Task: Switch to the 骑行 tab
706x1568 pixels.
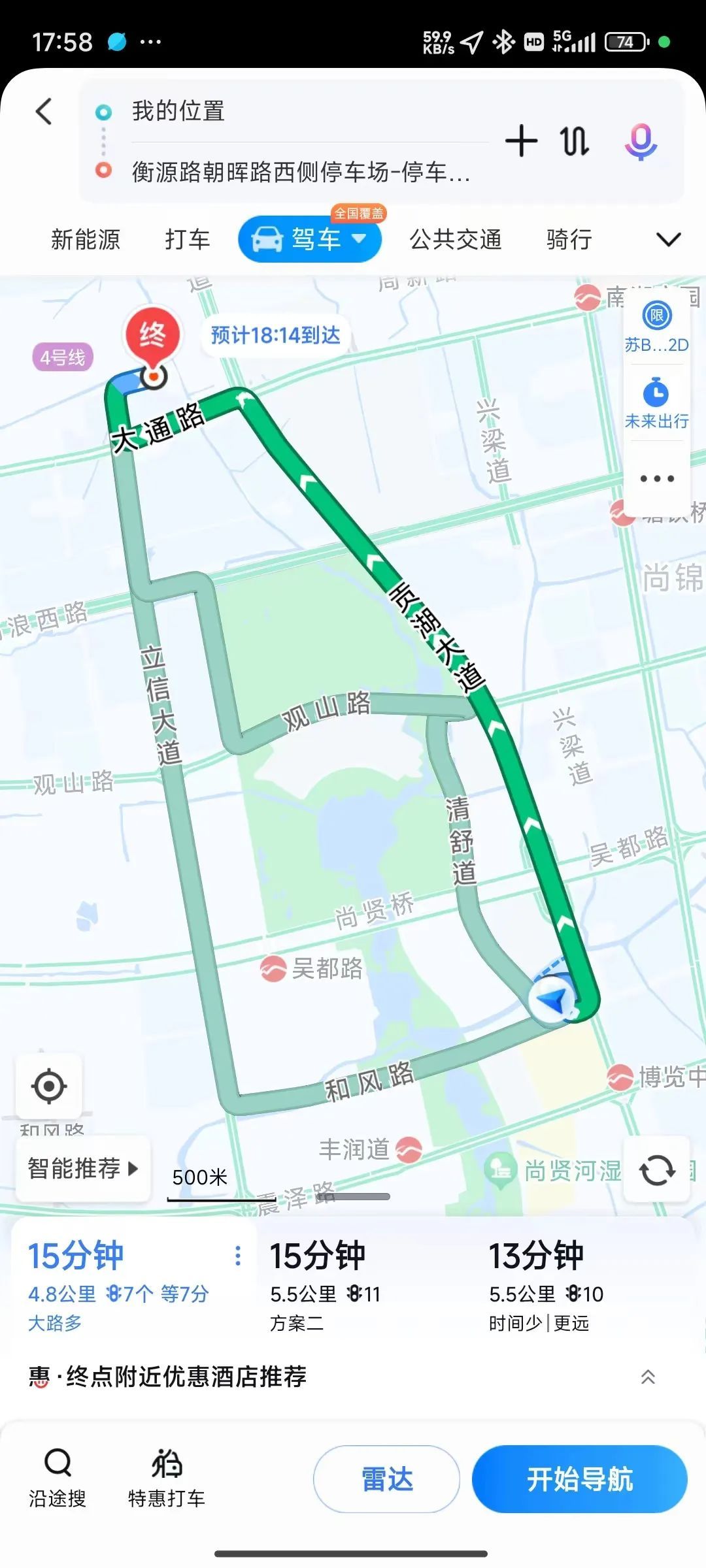Action: pyautogui.click(x=569, y=239)
